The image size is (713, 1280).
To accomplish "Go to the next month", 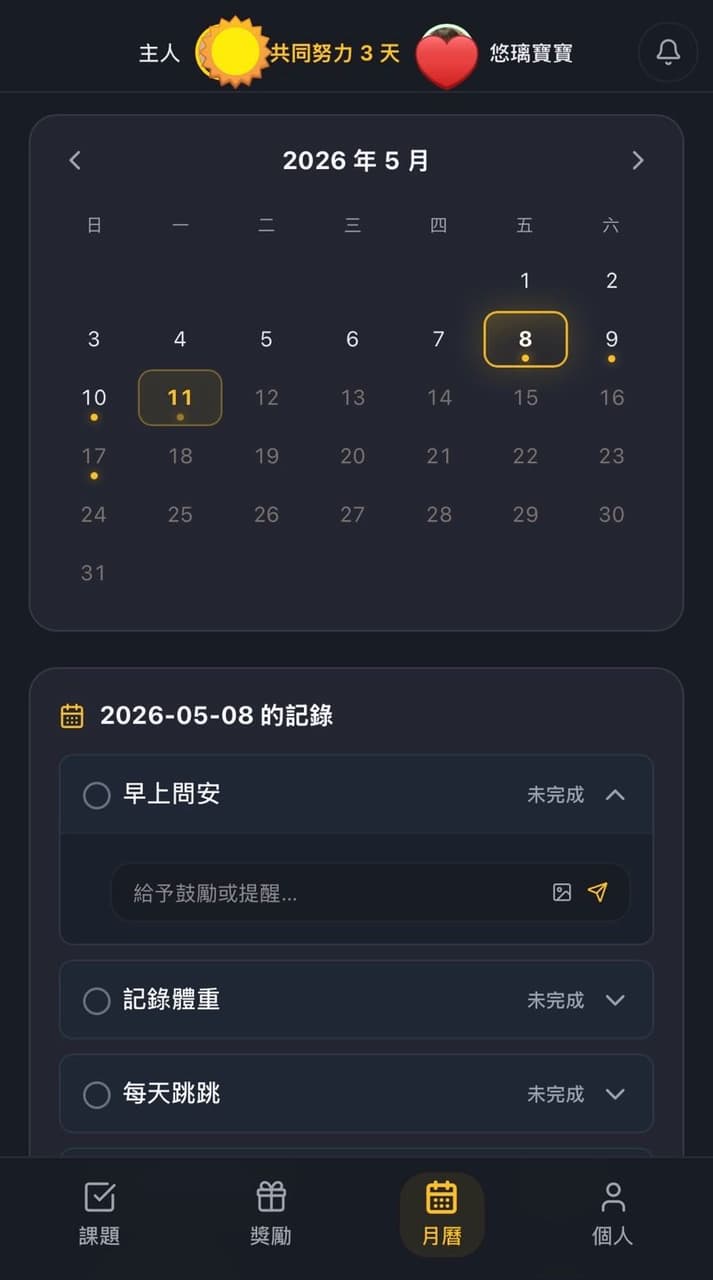I will [638, 160].
